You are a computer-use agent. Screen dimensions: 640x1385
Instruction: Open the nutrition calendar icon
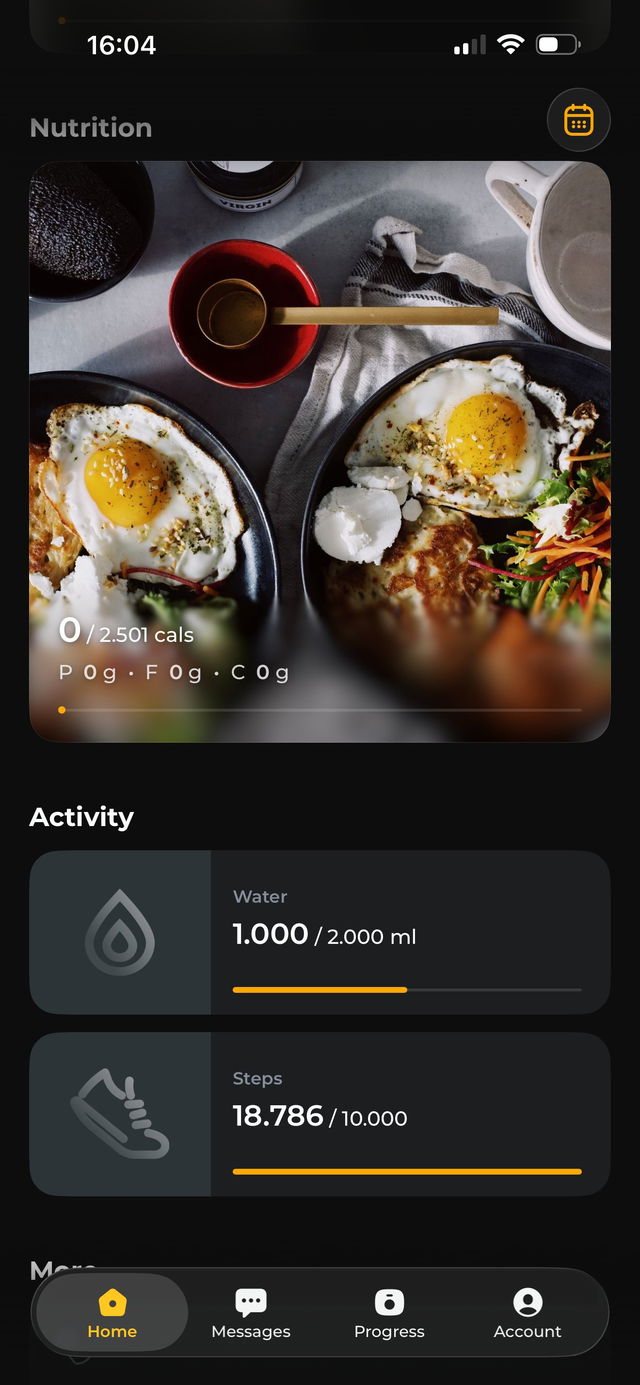[x=579, y=120]
